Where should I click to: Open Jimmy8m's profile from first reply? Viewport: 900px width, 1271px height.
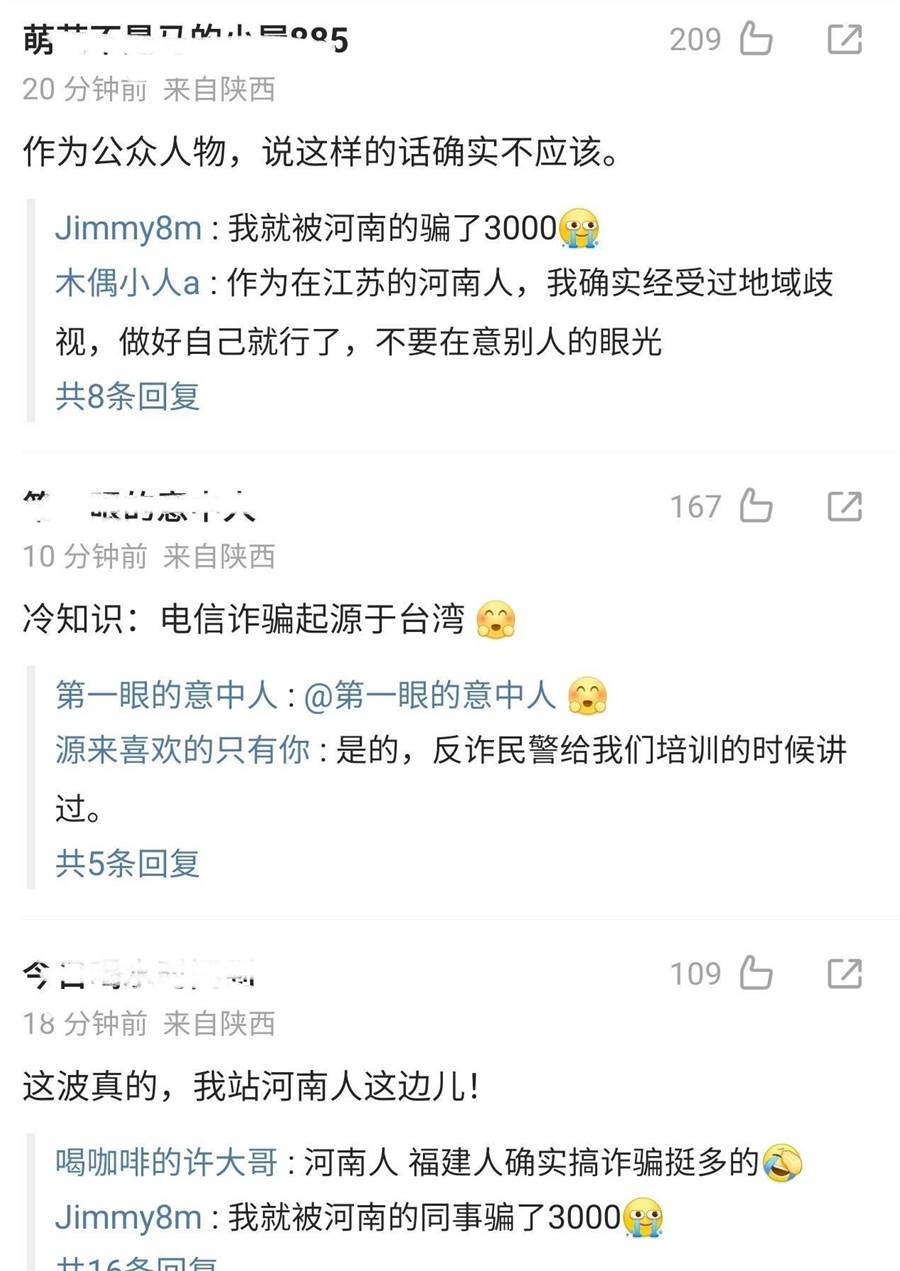pos(128,229)
